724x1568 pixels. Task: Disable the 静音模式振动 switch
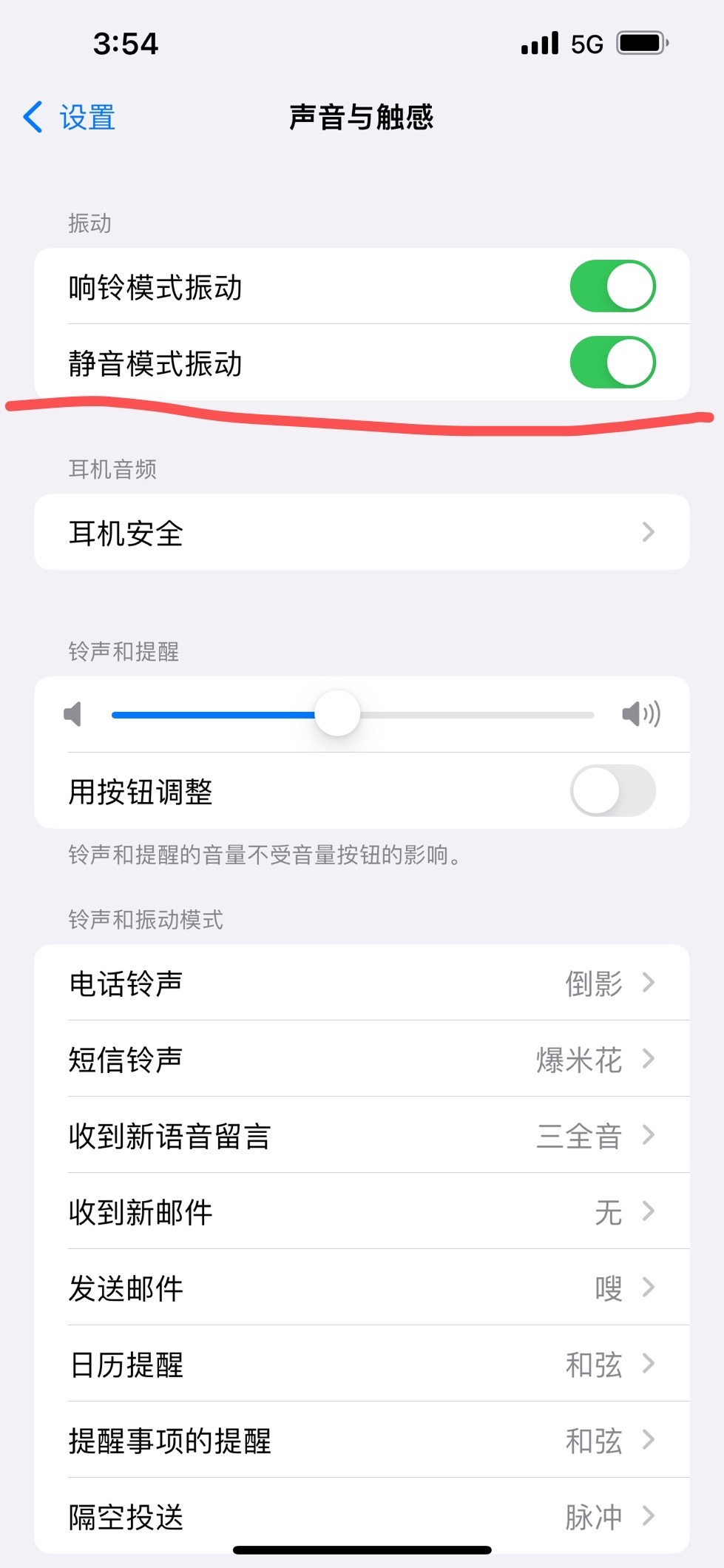coord(612,363)
